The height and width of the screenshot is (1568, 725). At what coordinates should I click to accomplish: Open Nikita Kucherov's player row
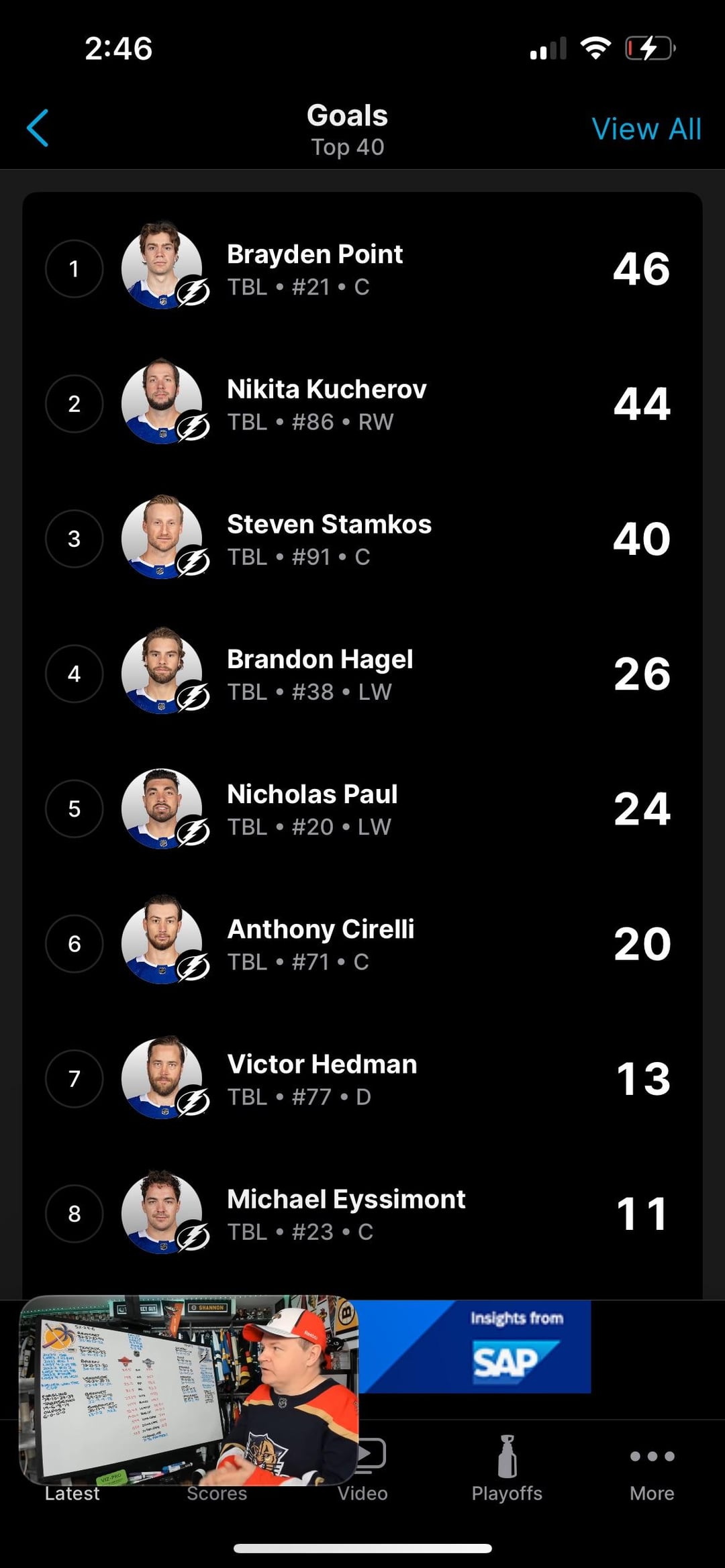326,404
